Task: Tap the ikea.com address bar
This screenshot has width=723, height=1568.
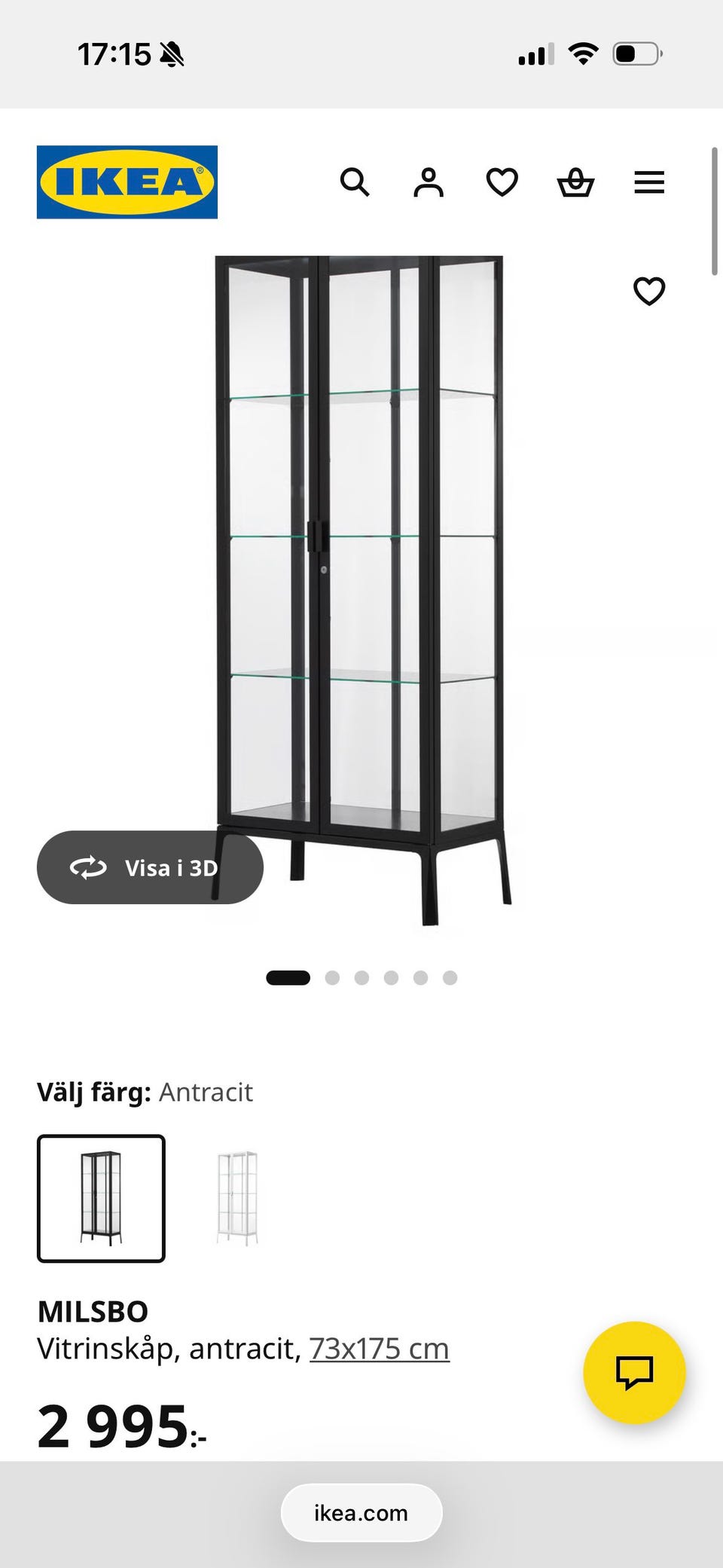Action: click(361, 1512)
